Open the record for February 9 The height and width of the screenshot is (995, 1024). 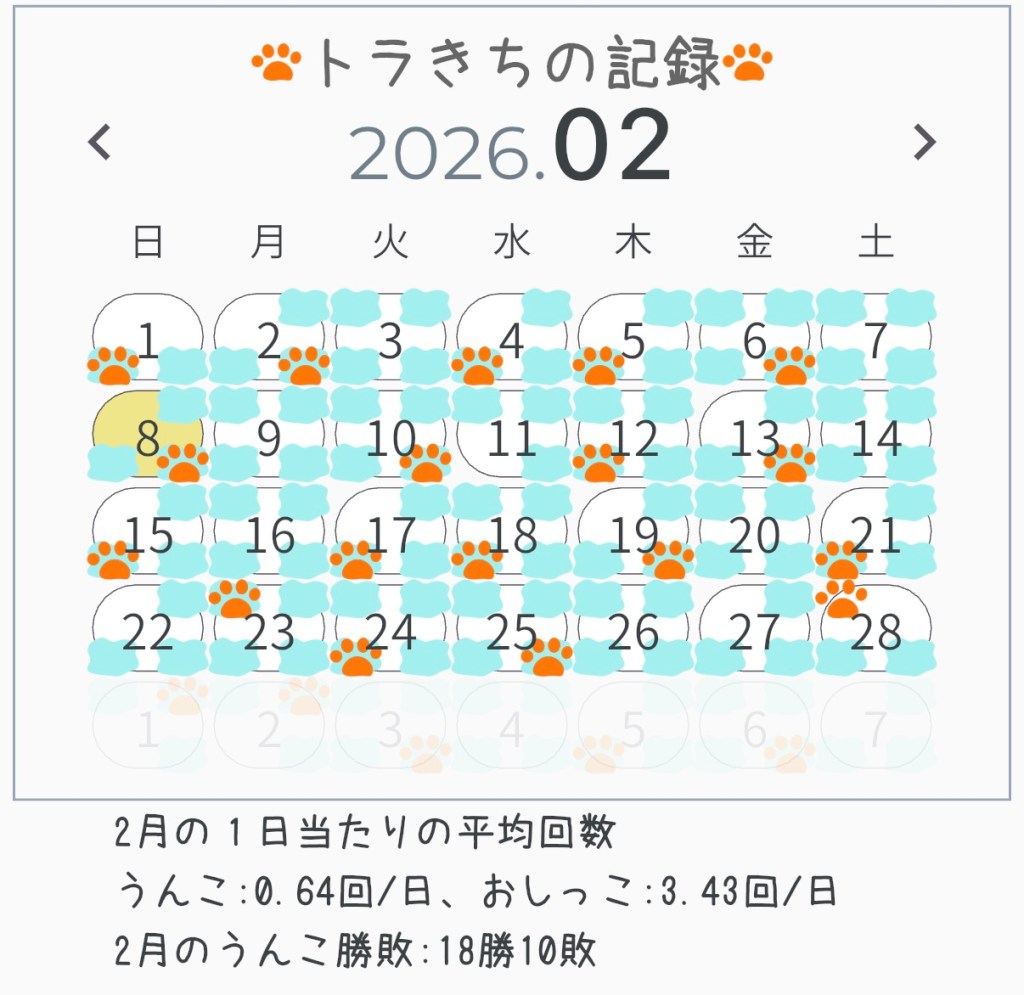coord(269,438)
